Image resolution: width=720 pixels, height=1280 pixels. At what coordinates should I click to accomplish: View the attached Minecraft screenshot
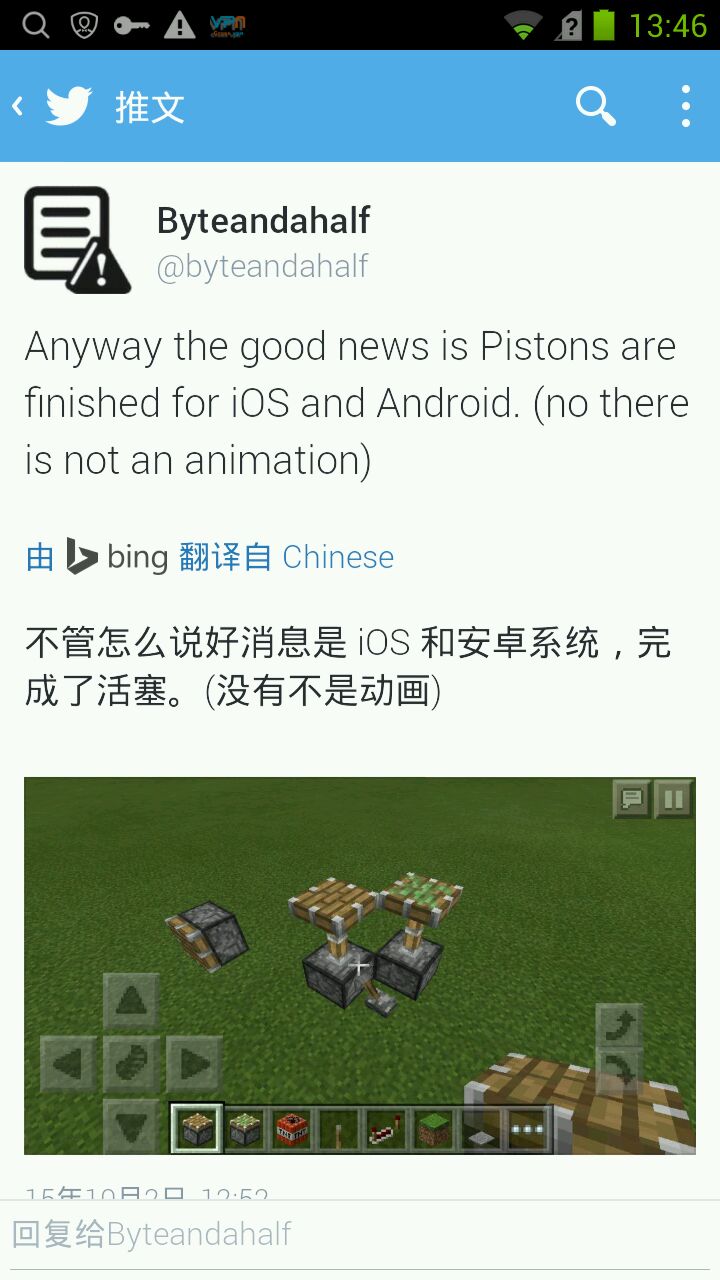point(360,965)
